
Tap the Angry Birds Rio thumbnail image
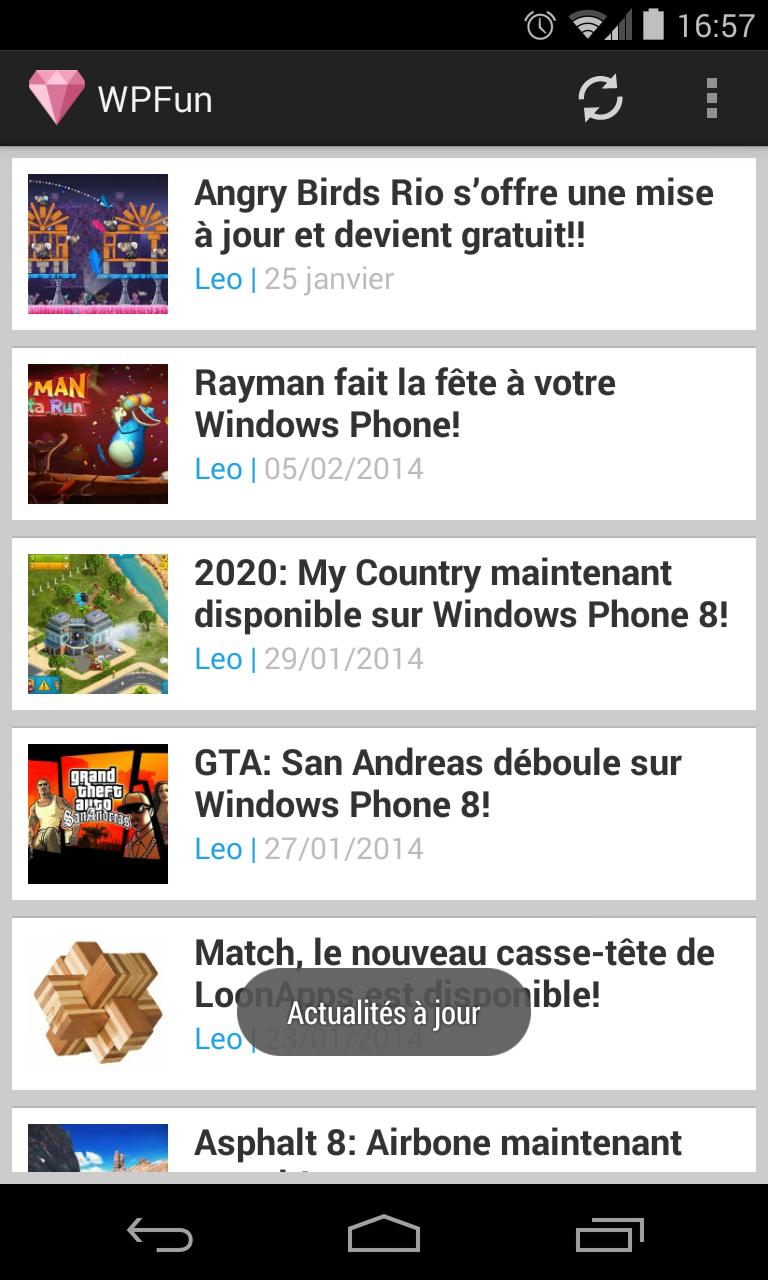click(x=97, y=243)
